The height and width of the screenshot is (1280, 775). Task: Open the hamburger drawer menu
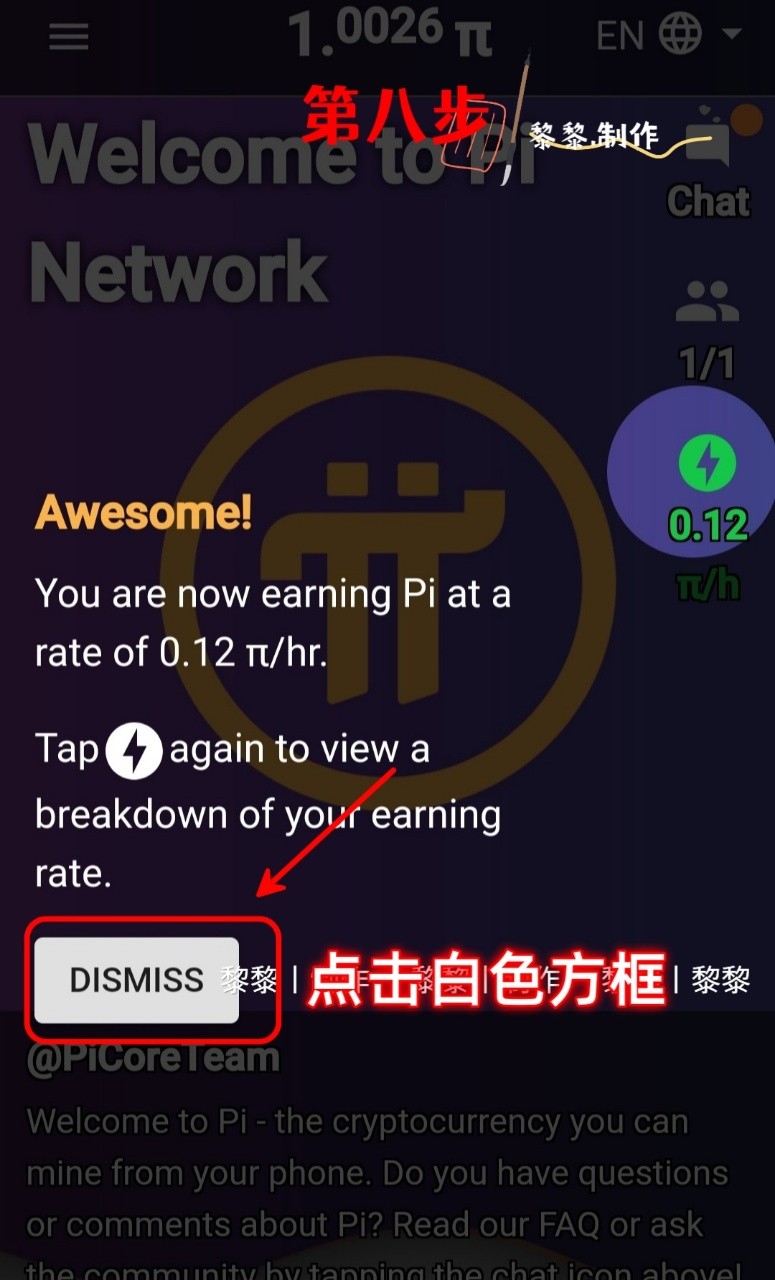[69, 37]
